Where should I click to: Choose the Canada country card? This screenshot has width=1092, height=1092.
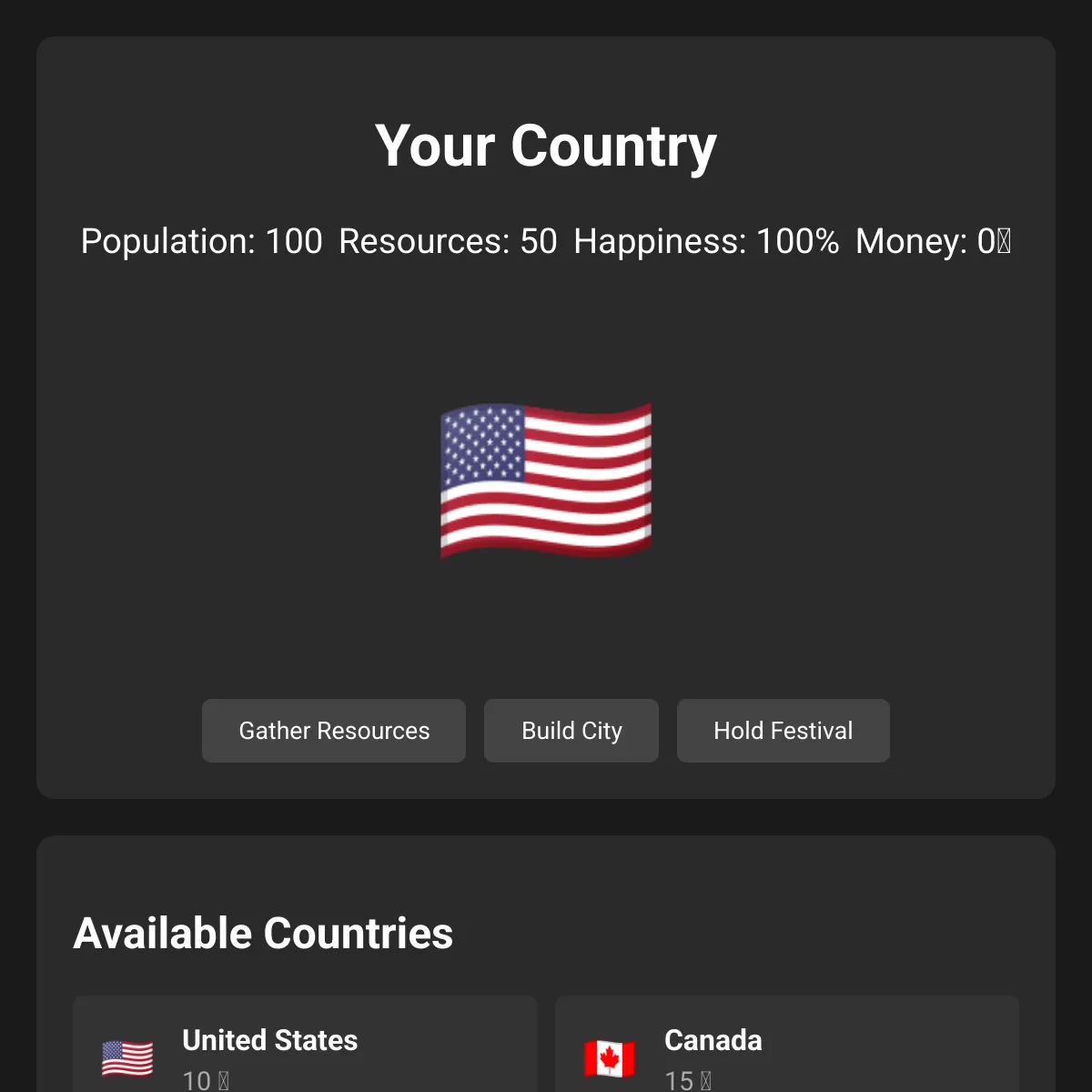[x=787, y=1045]
